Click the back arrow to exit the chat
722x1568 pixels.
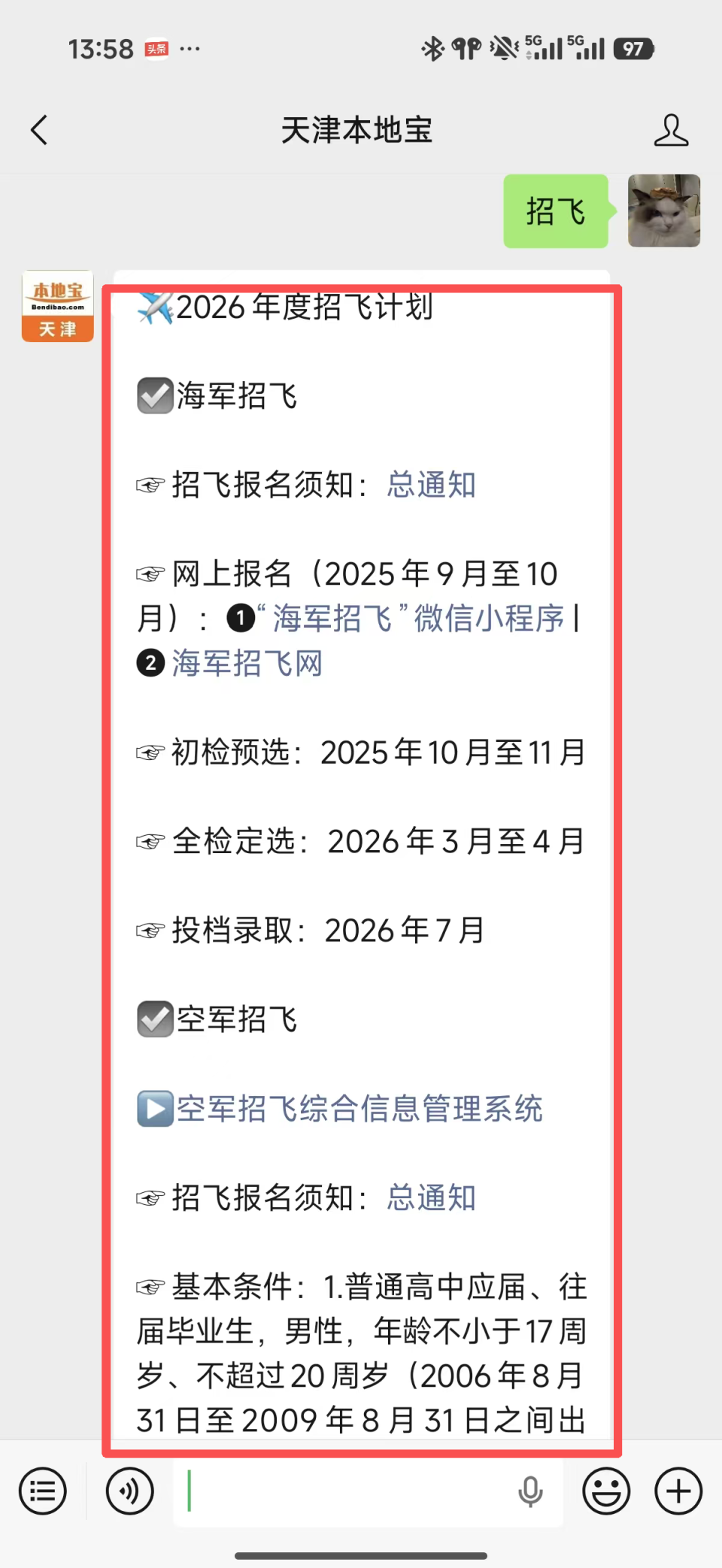point(39,129)
